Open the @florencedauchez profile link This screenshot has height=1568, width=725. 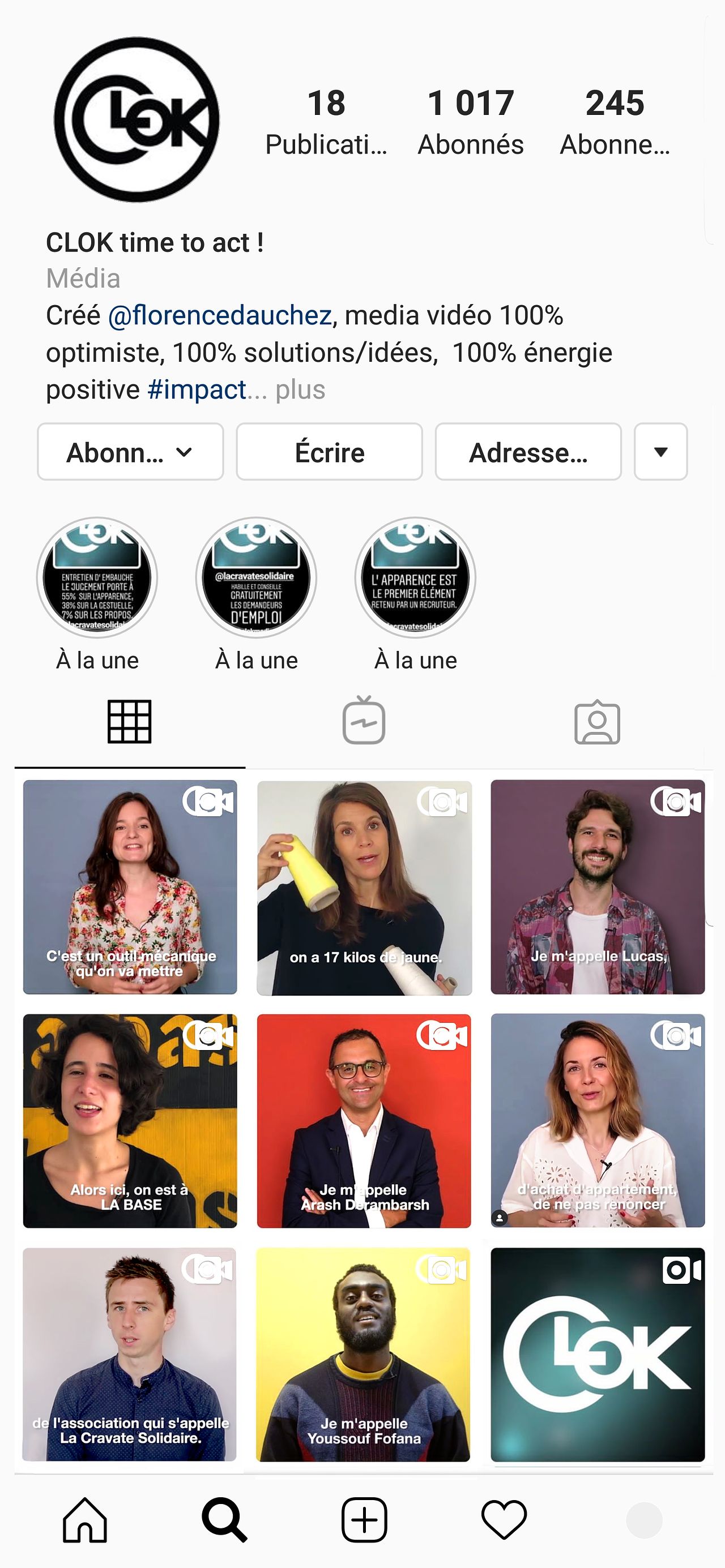(220, 315)
